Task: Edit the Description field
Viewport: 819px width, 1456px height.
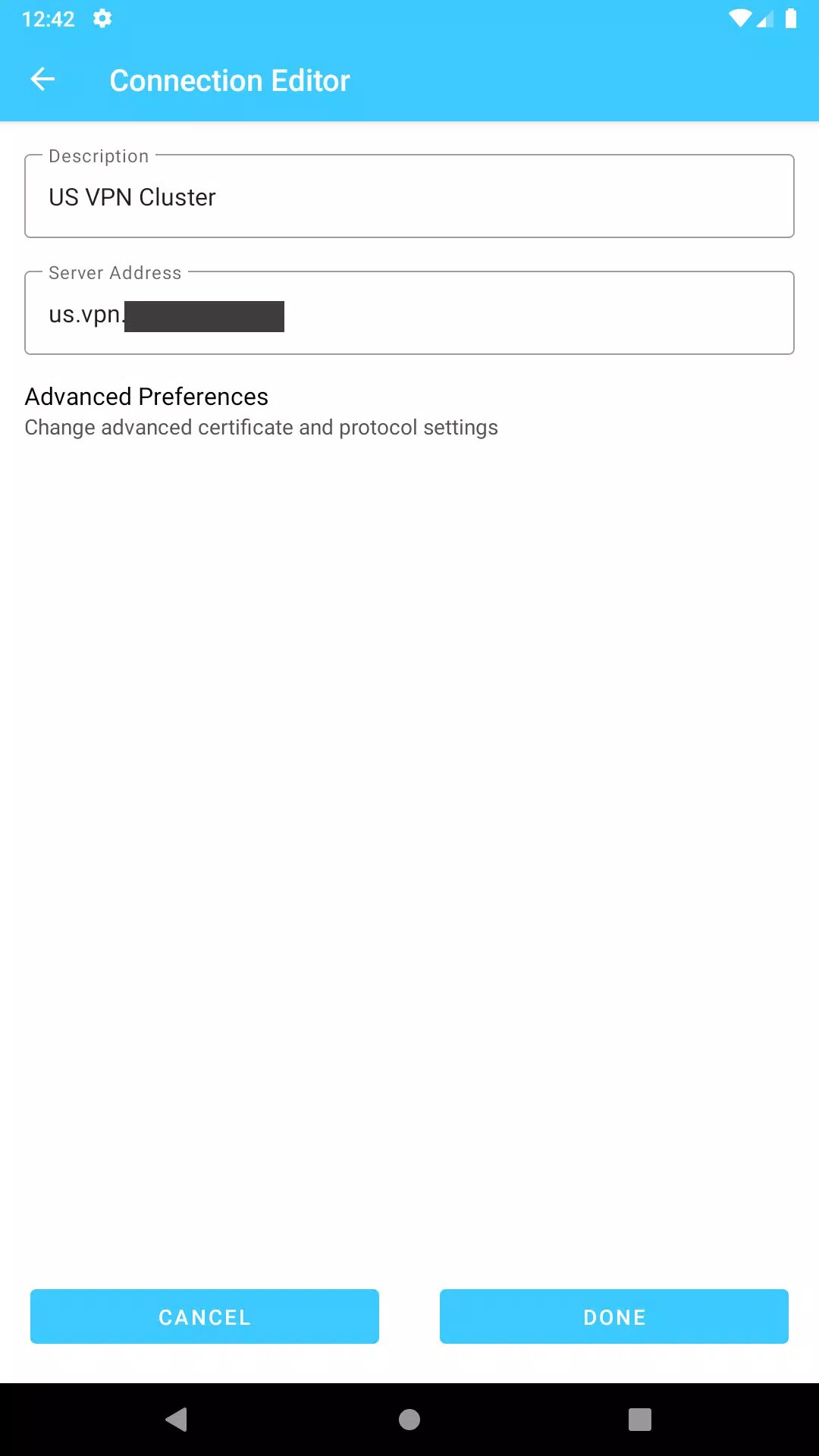Action: pyautogui.click(x=409, y=197)
